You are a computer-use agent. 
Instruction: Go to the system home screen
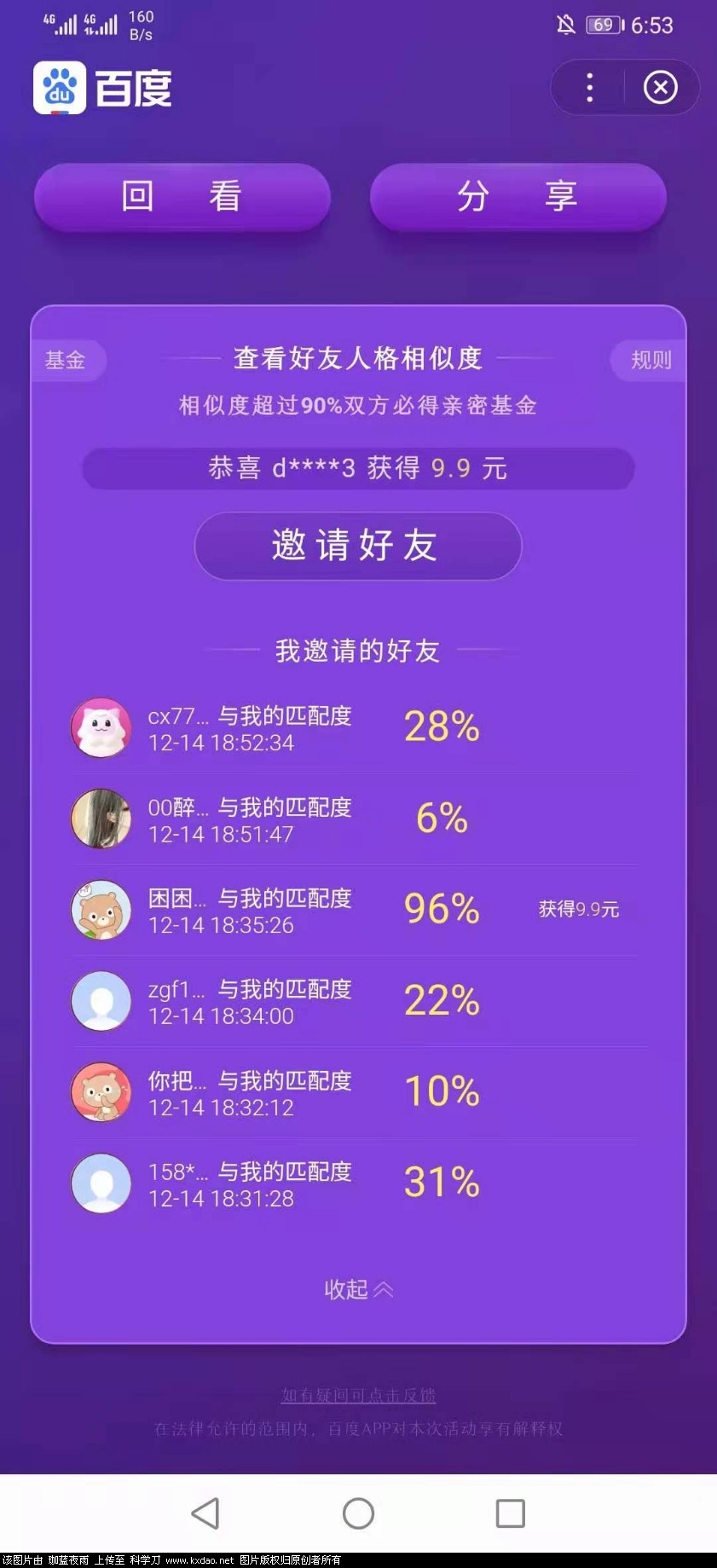(358, 1513)
